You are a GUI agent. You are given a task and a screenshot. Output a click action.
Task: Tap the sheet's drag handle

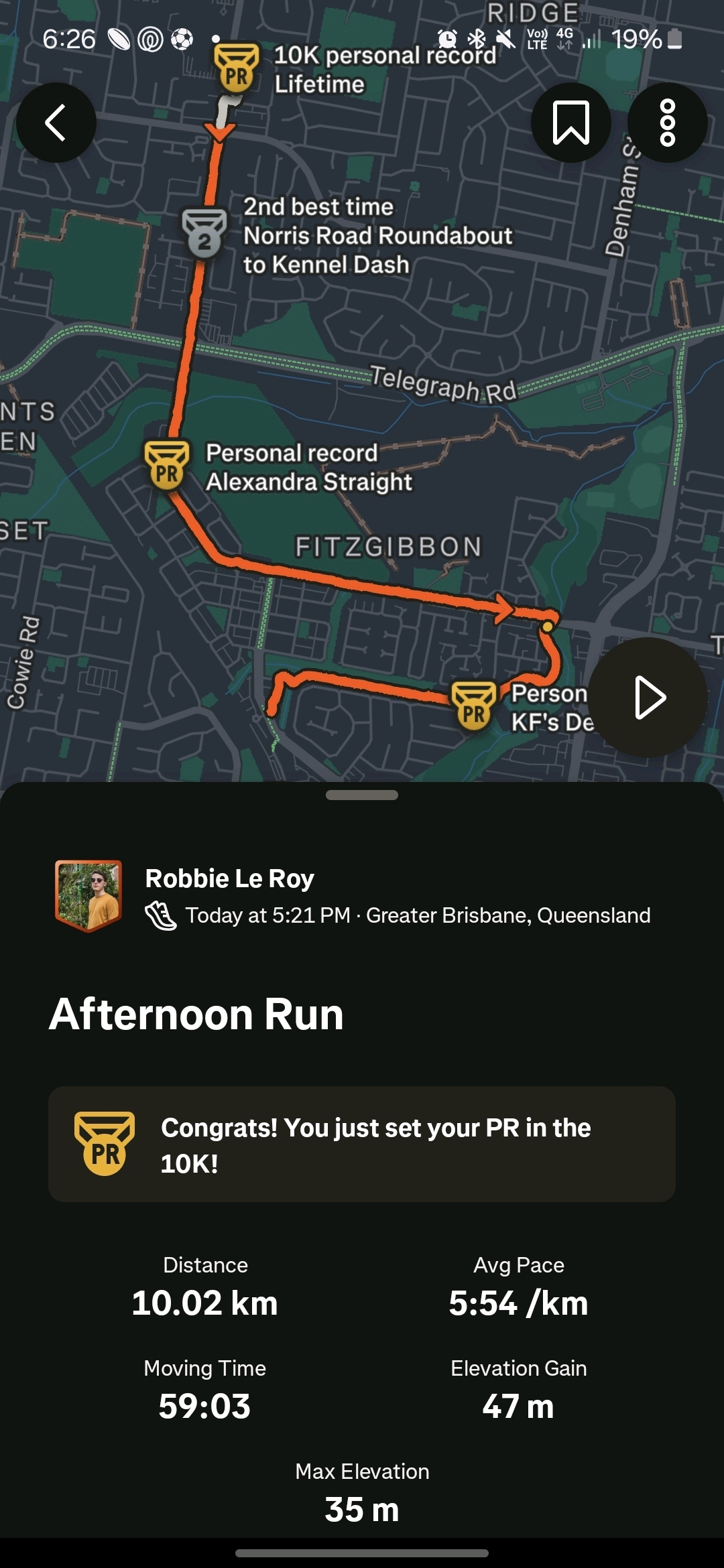(x=362, y=795)
